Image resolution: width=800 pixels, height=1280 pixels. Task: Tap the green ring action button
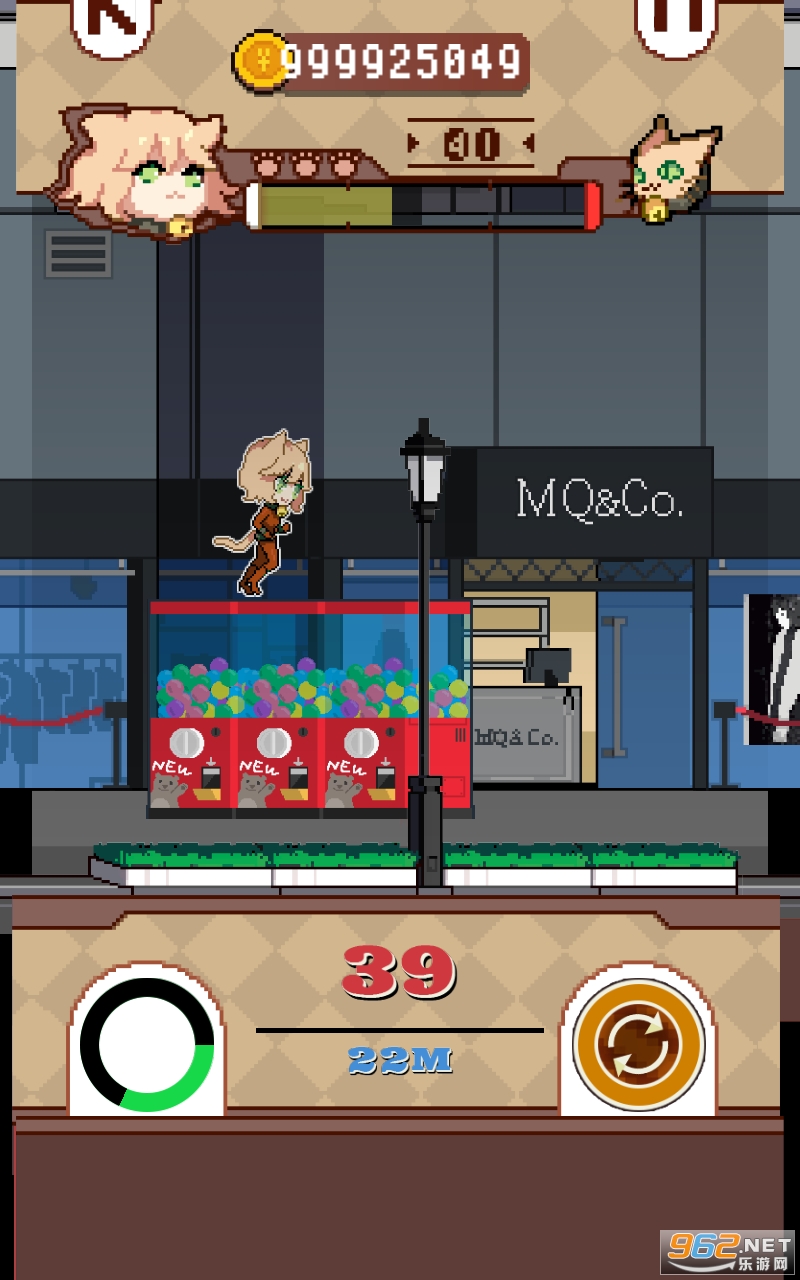point(147,1045)
